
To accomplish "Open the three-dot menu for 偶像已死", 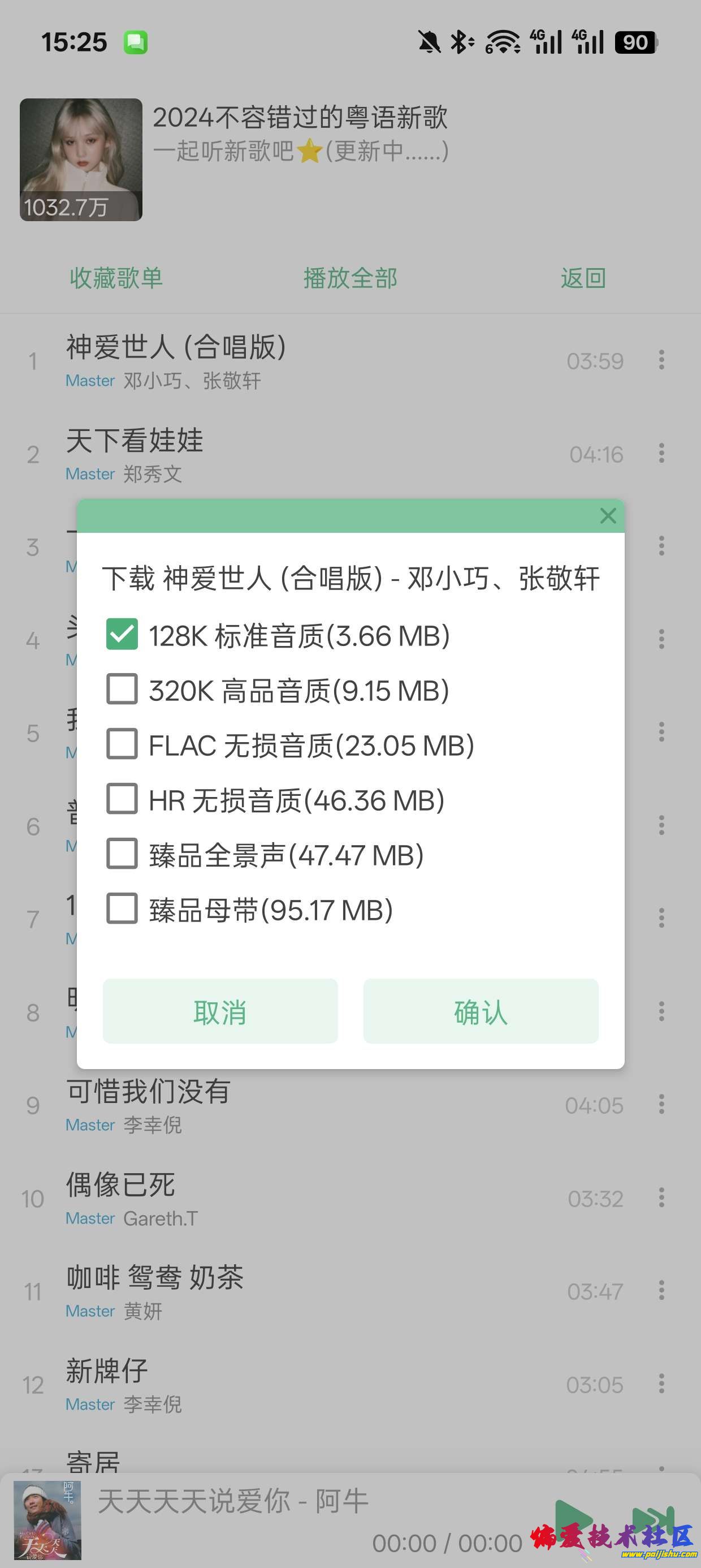I will point(661,1199).
